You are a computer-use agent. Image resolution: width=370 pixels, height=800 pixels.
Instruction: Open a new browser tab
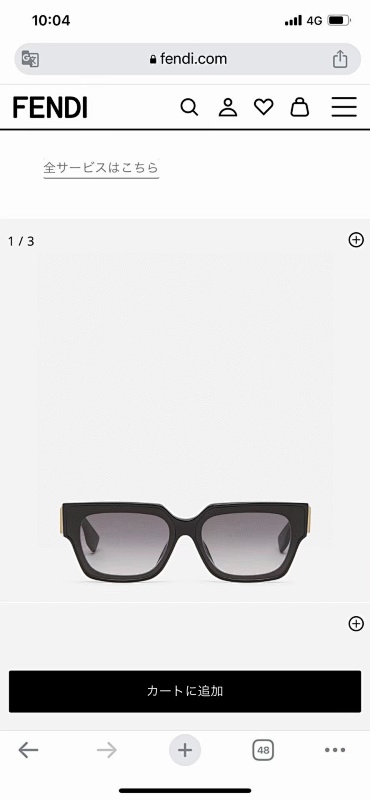tap(185, 750)
